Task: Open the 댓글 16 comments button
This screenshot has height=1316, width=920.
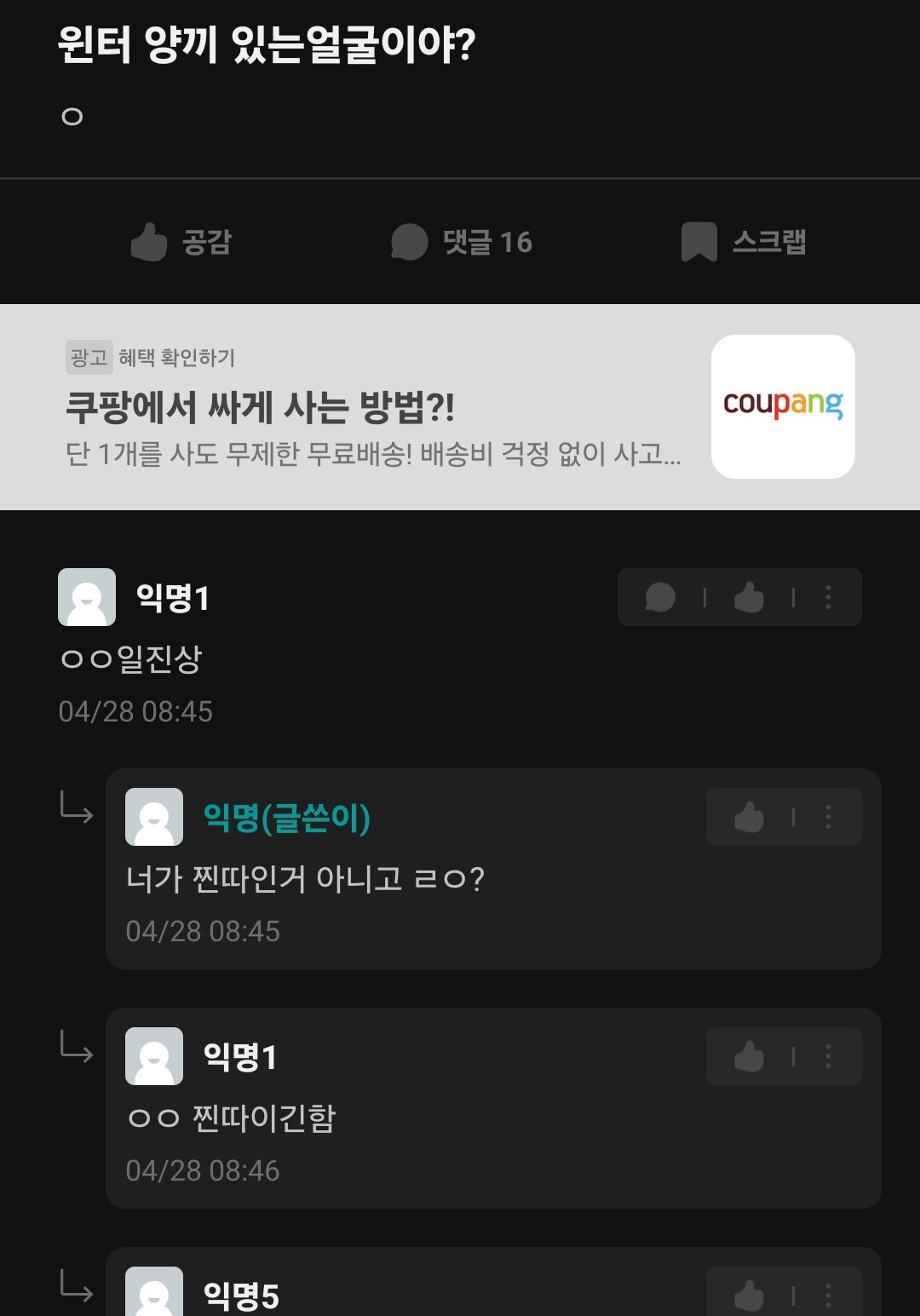Action: [x=461, y=242]
